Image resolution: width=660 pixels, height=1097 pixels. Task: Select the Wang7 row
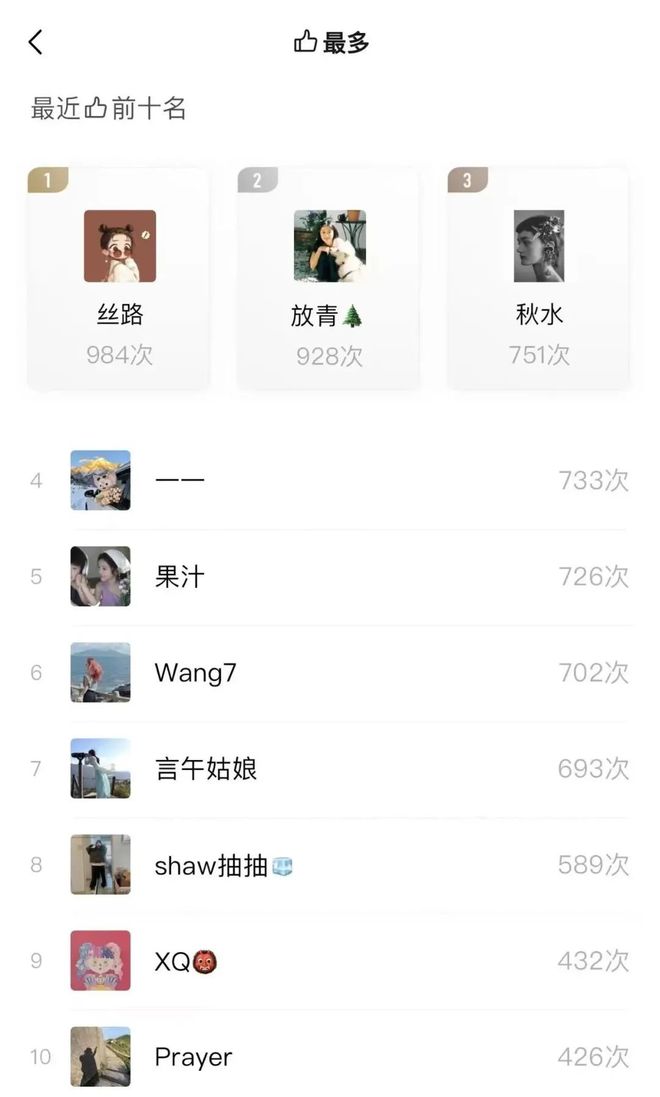tap(330, 672)
